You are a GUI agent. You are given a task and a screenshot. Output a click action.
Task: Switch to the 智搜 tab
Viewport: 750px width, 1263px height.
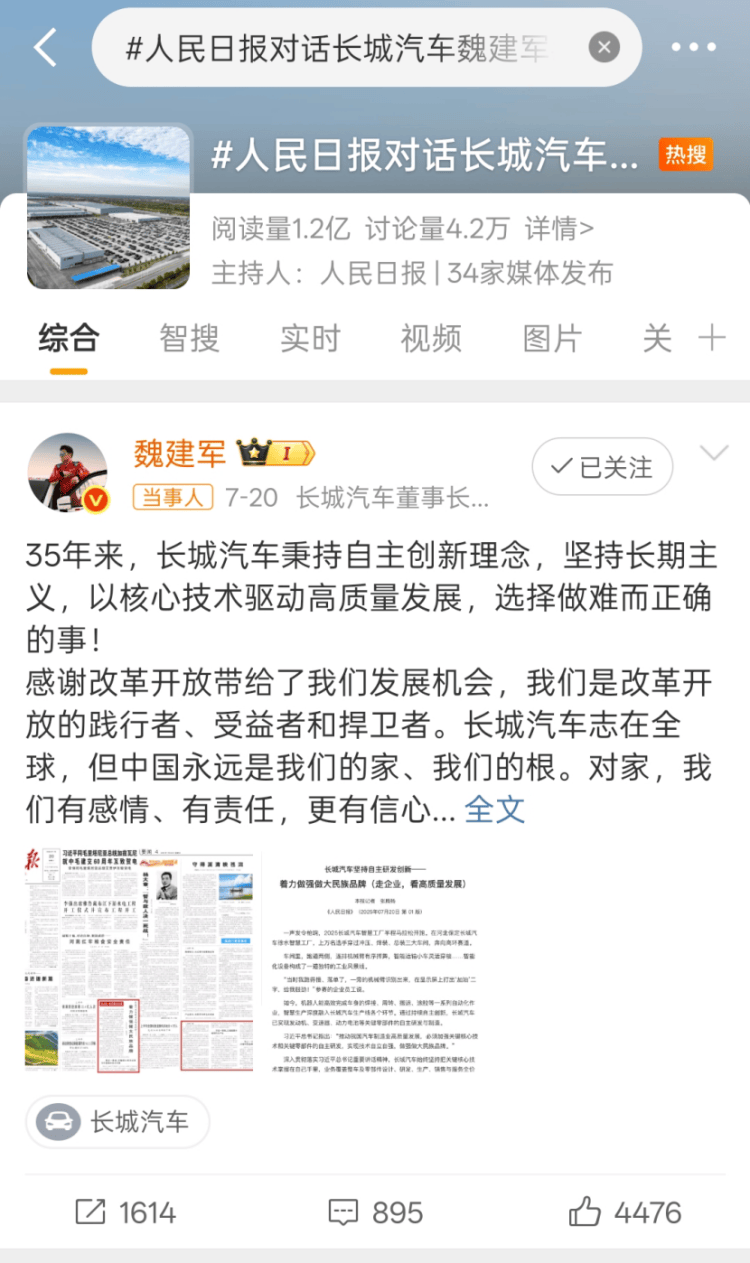[x=189, y=338]
